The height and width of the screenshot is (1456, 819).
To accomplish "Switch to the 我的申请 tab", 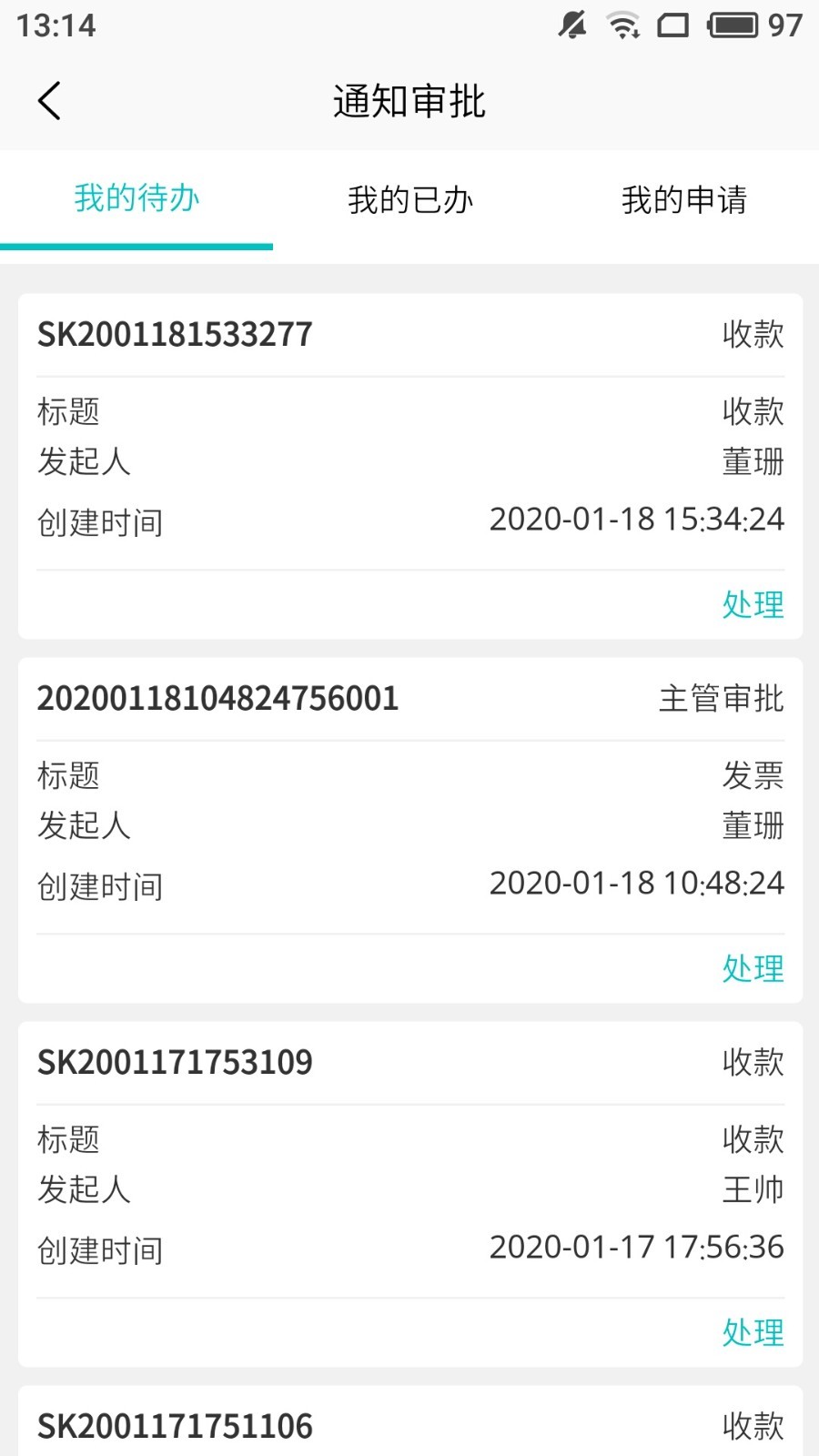I will coord(683,199).
